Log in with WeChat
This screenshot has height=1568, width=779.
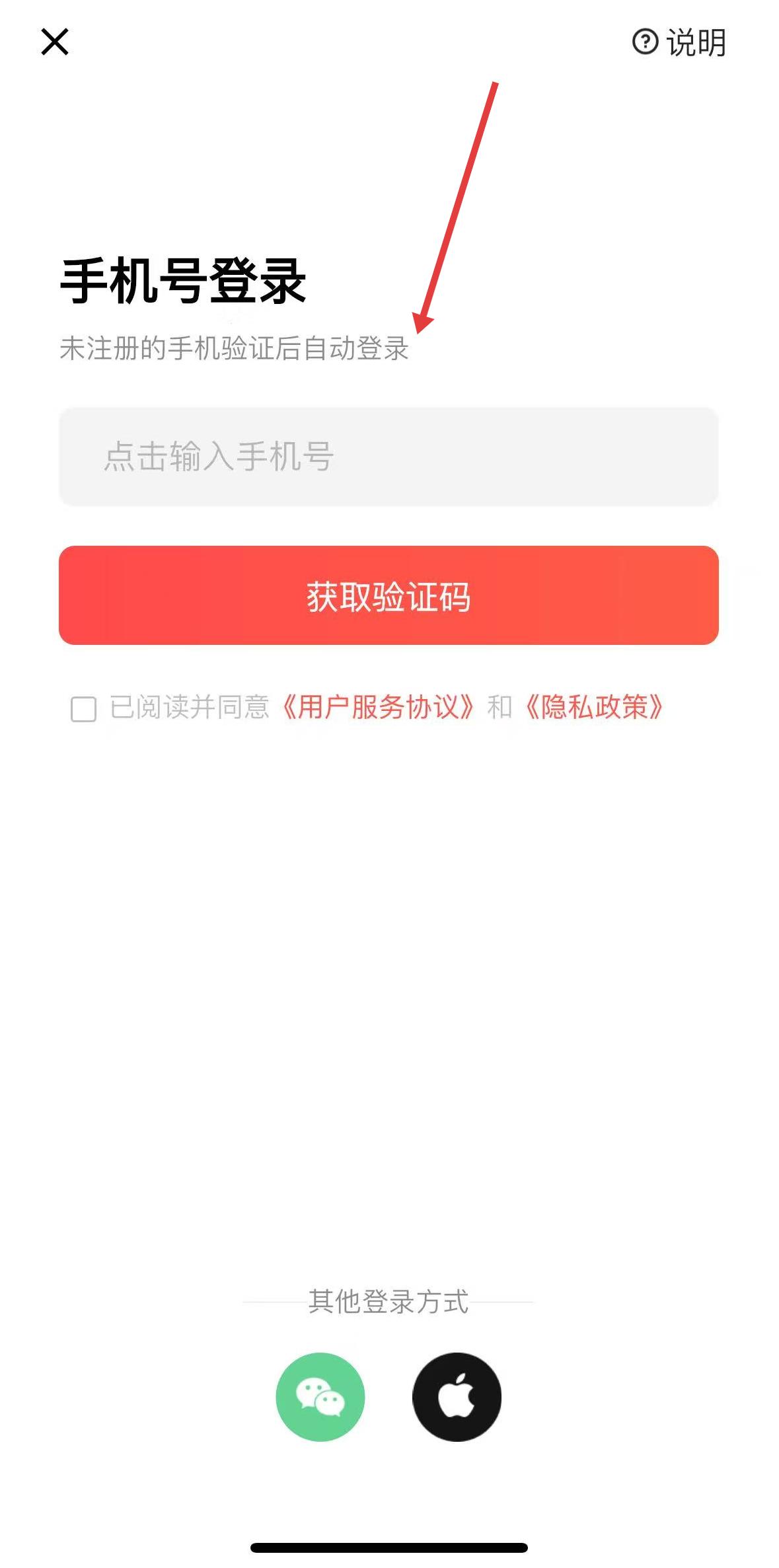[320, 1396]
